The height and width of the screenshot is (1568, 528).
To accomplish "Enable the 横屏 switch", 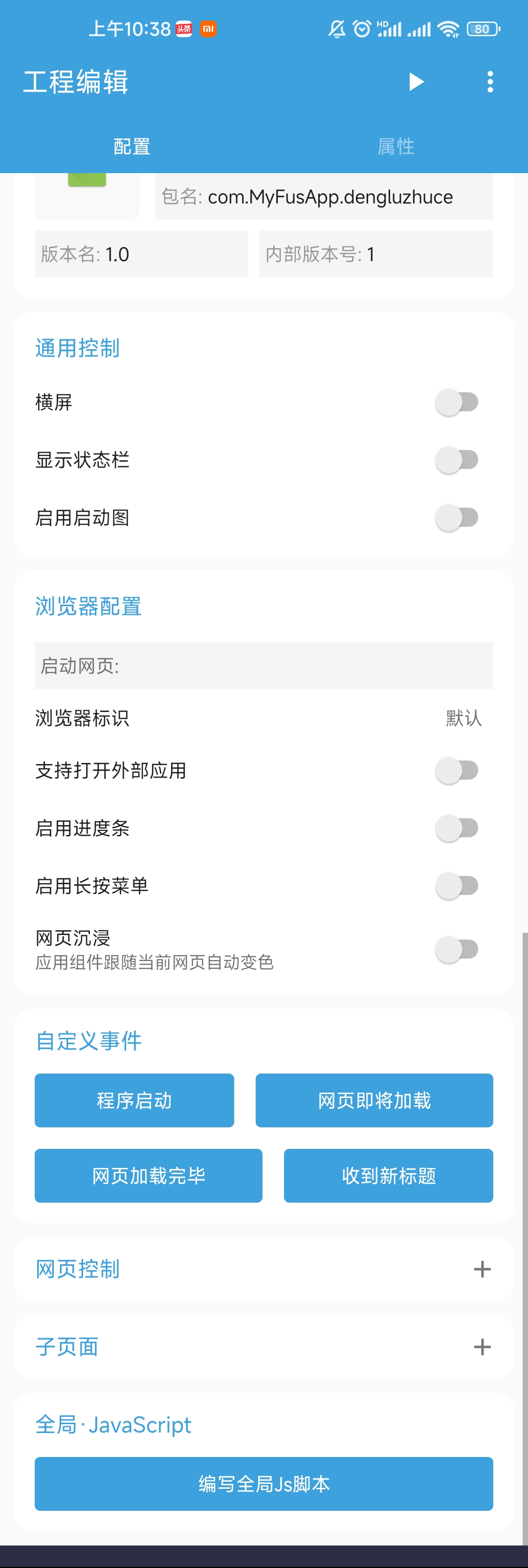I will (x=457, y=403).
